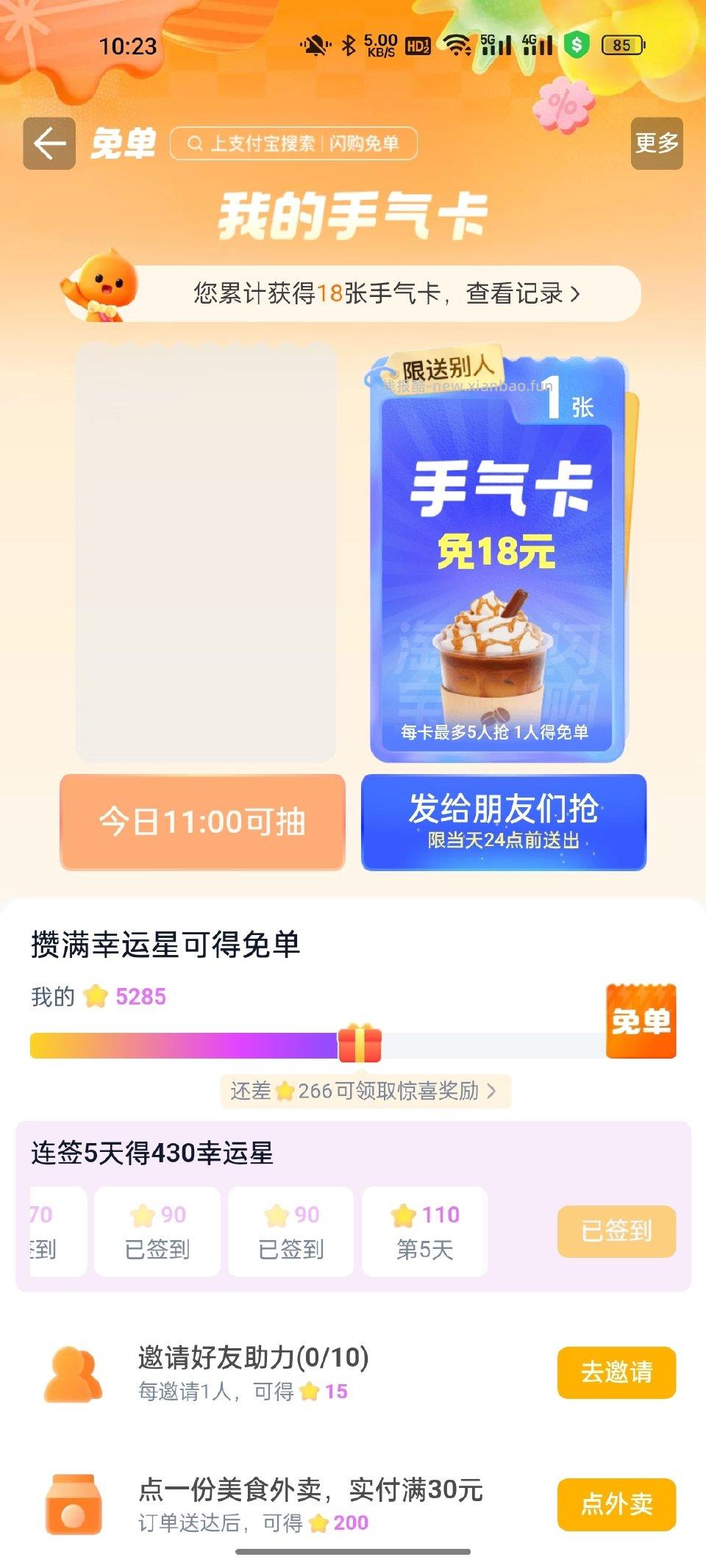This screenshot has width=706, height=1568.
Task: Open the 免单 ticket icon beside progress bar
Action: [x=640, y=1020]
